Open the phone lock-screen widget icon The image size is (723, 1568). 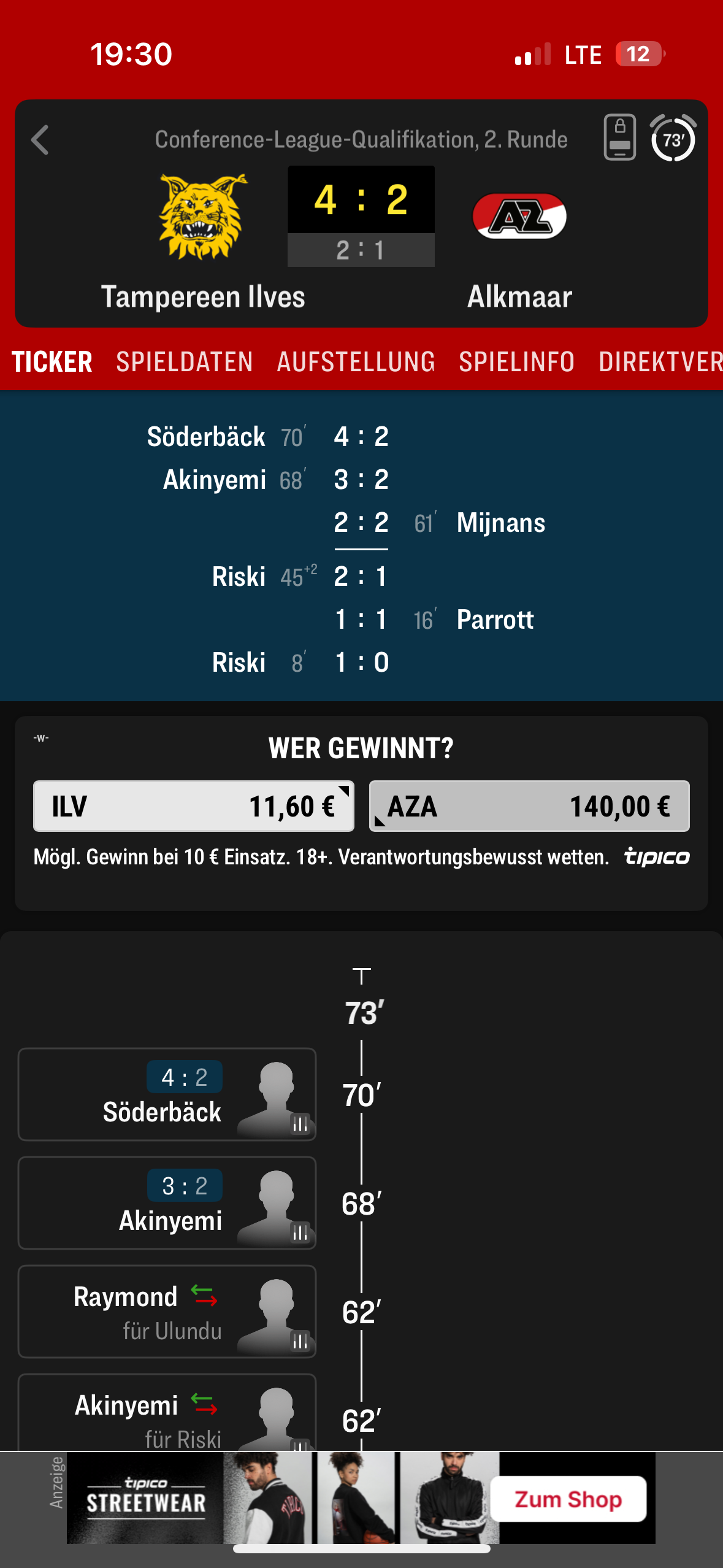619,137
